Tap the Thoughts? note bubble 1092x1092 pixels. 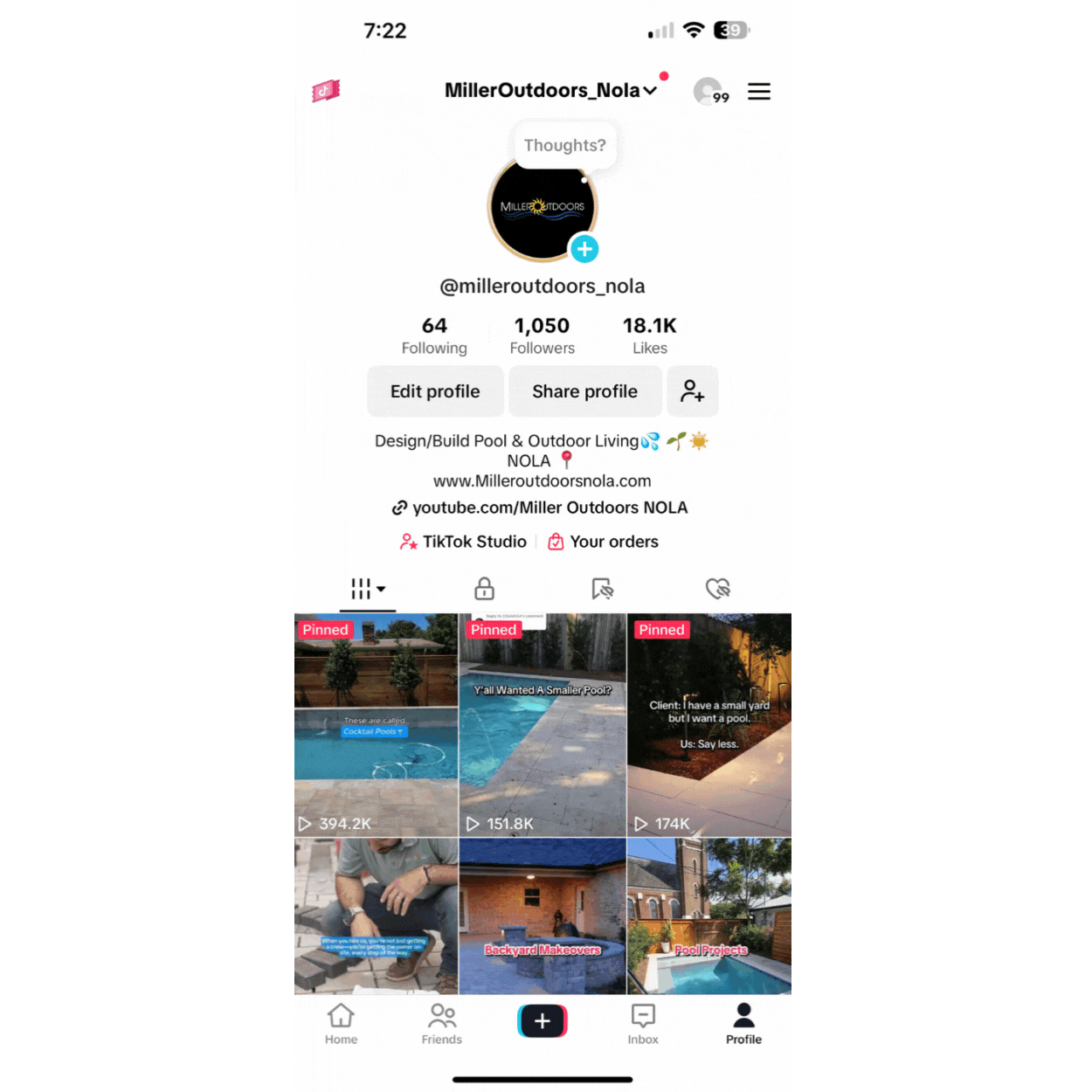click(564, 146)
